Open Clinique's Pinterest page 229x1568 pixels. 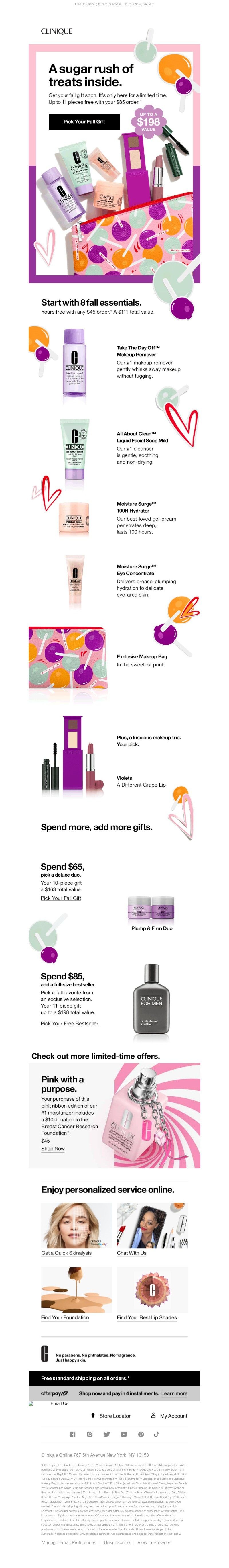pos(140,1434)
